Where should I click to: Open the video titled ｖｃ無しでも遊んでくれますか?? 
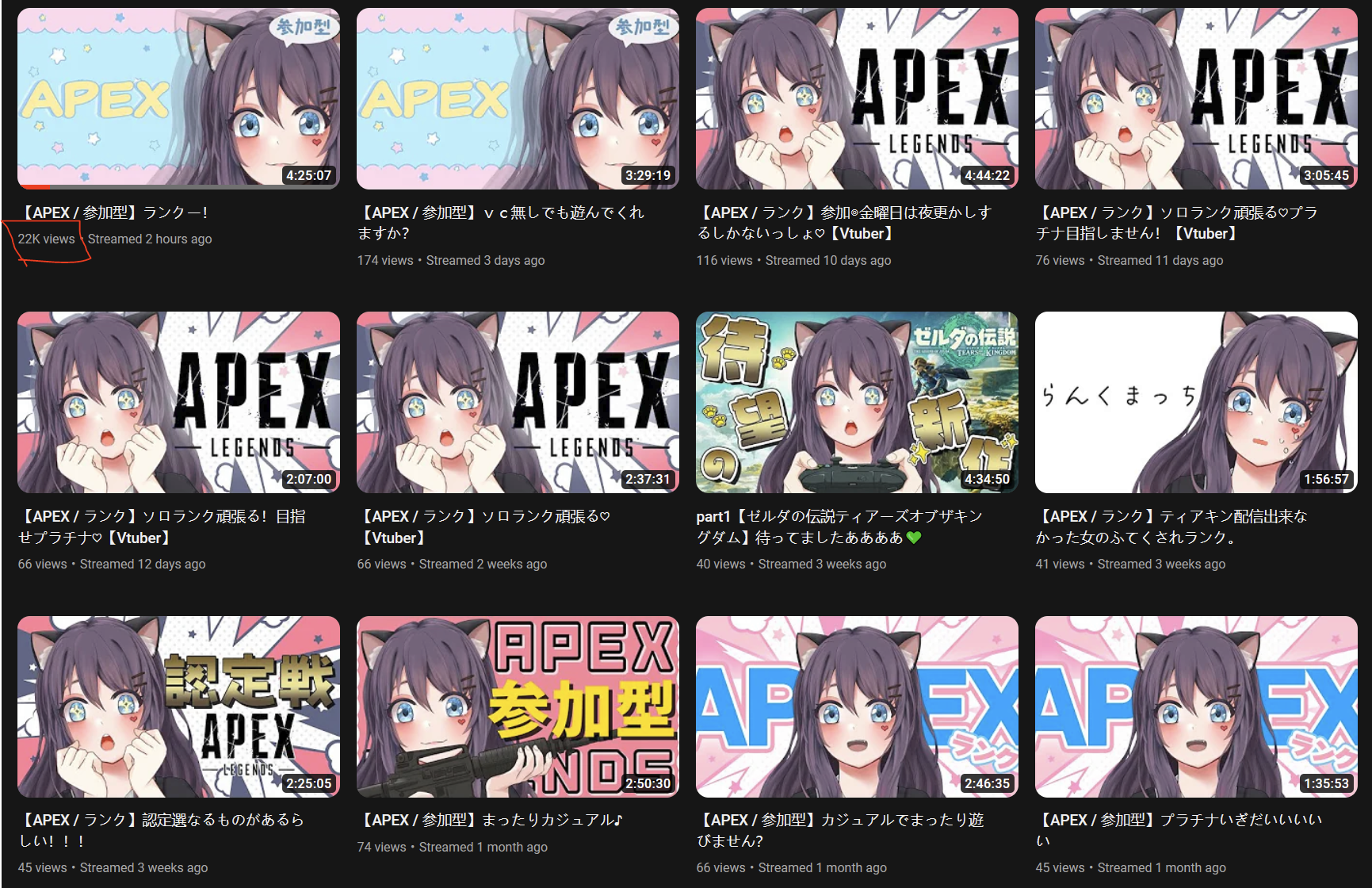click(x=518, y=98)
